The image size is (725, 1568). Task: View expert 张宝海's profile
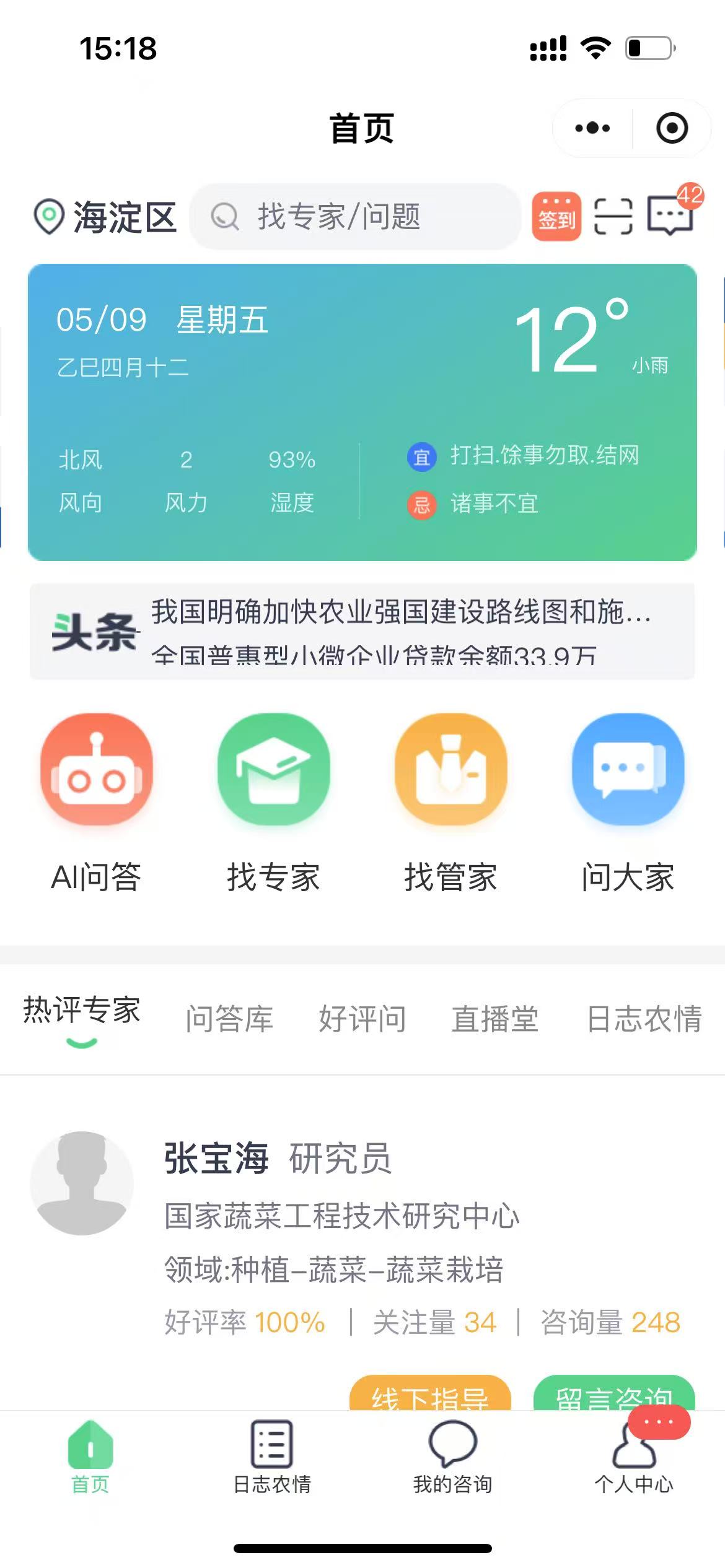point(216,1158)
